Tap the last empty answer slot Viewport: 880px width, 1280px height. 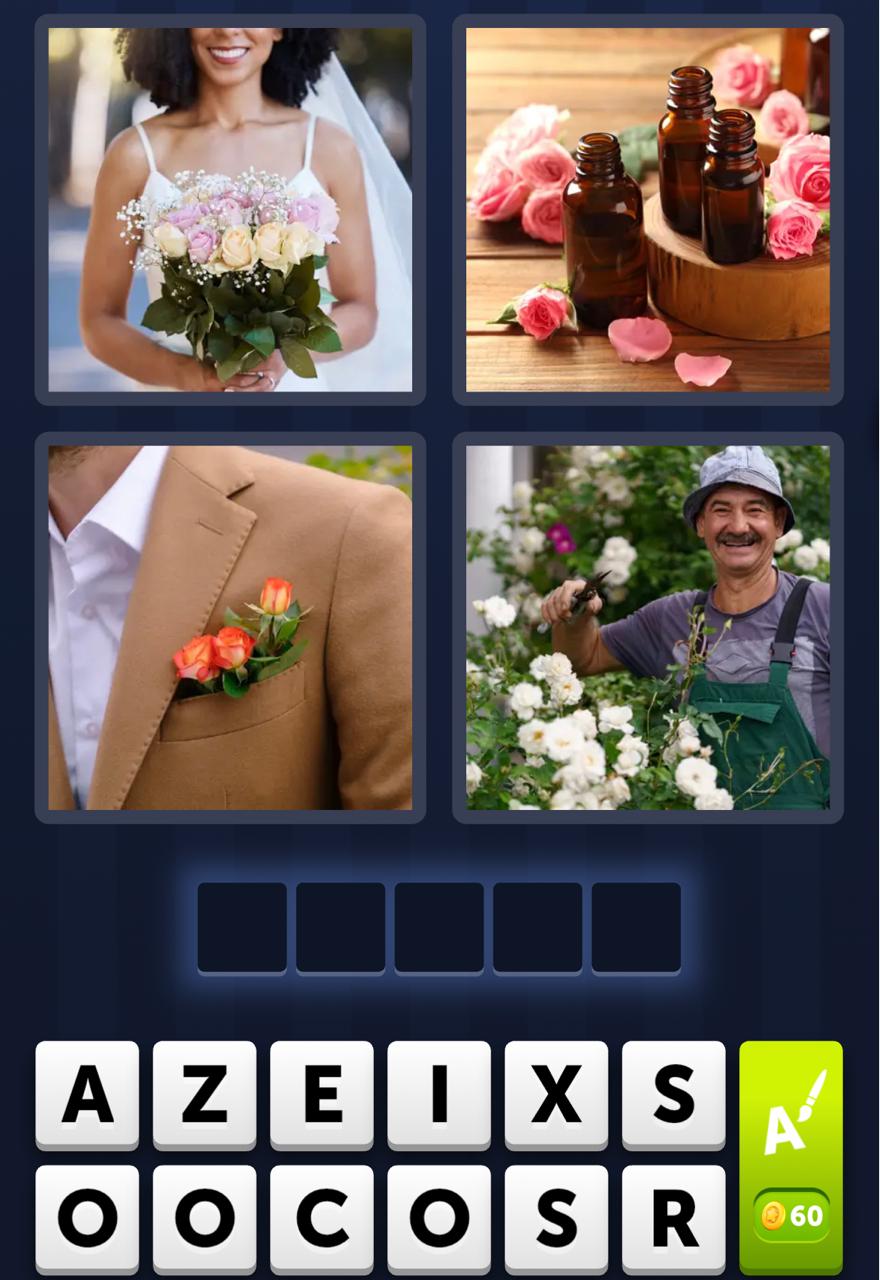[x=635, y=926]
